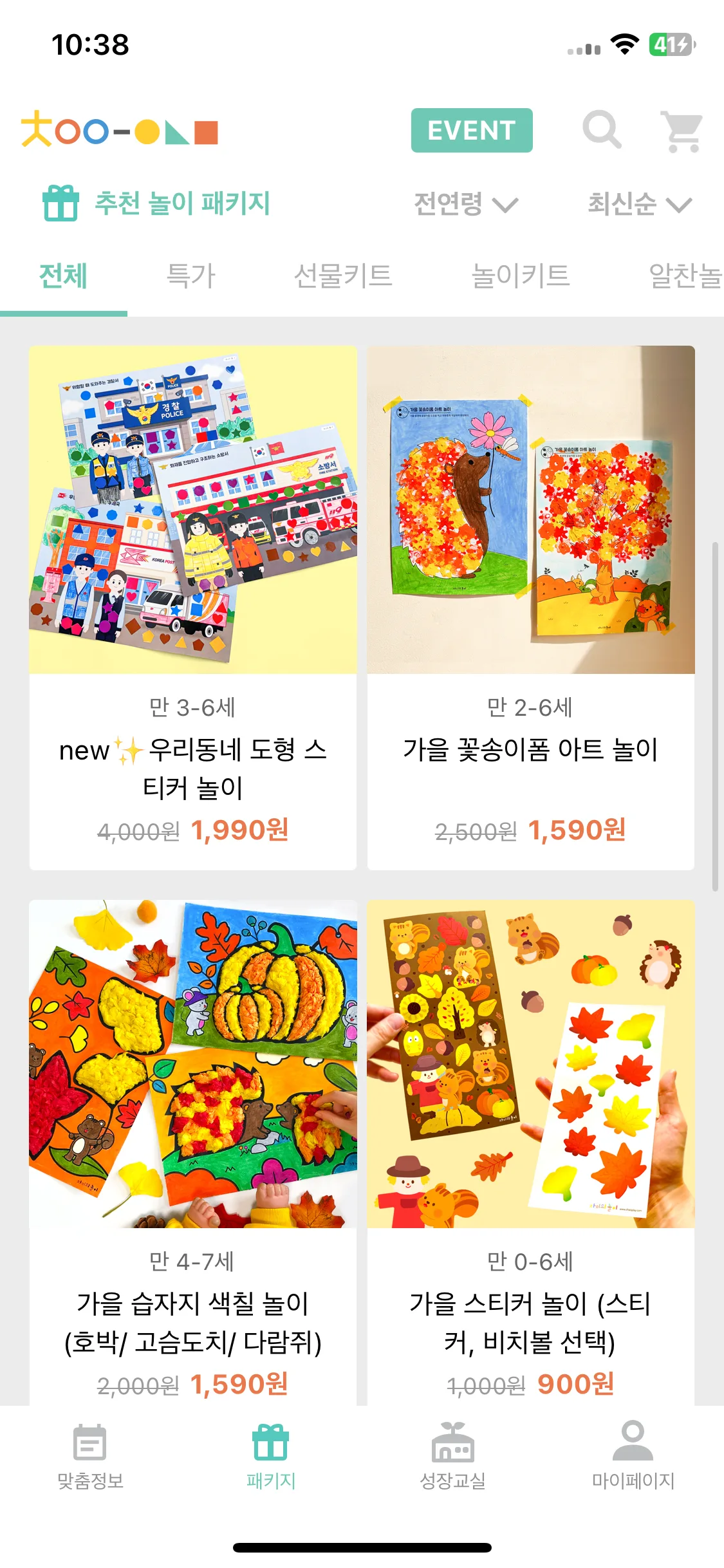Select the 전체 category tab
The height and width of the screenshot is (1568, 724).
pyautogui.click(x=63, y=276)
